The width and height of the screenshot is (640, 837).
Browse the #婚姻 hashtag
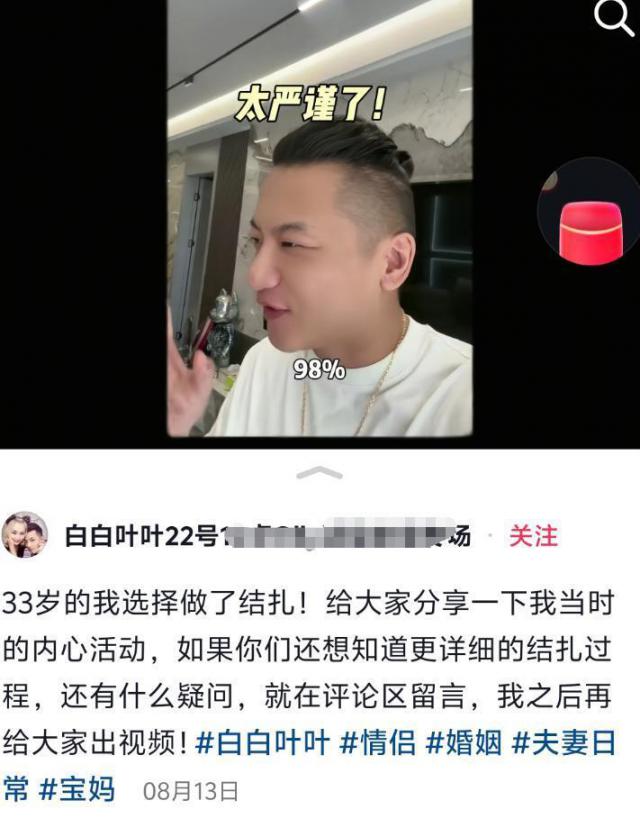click(465, 743)
